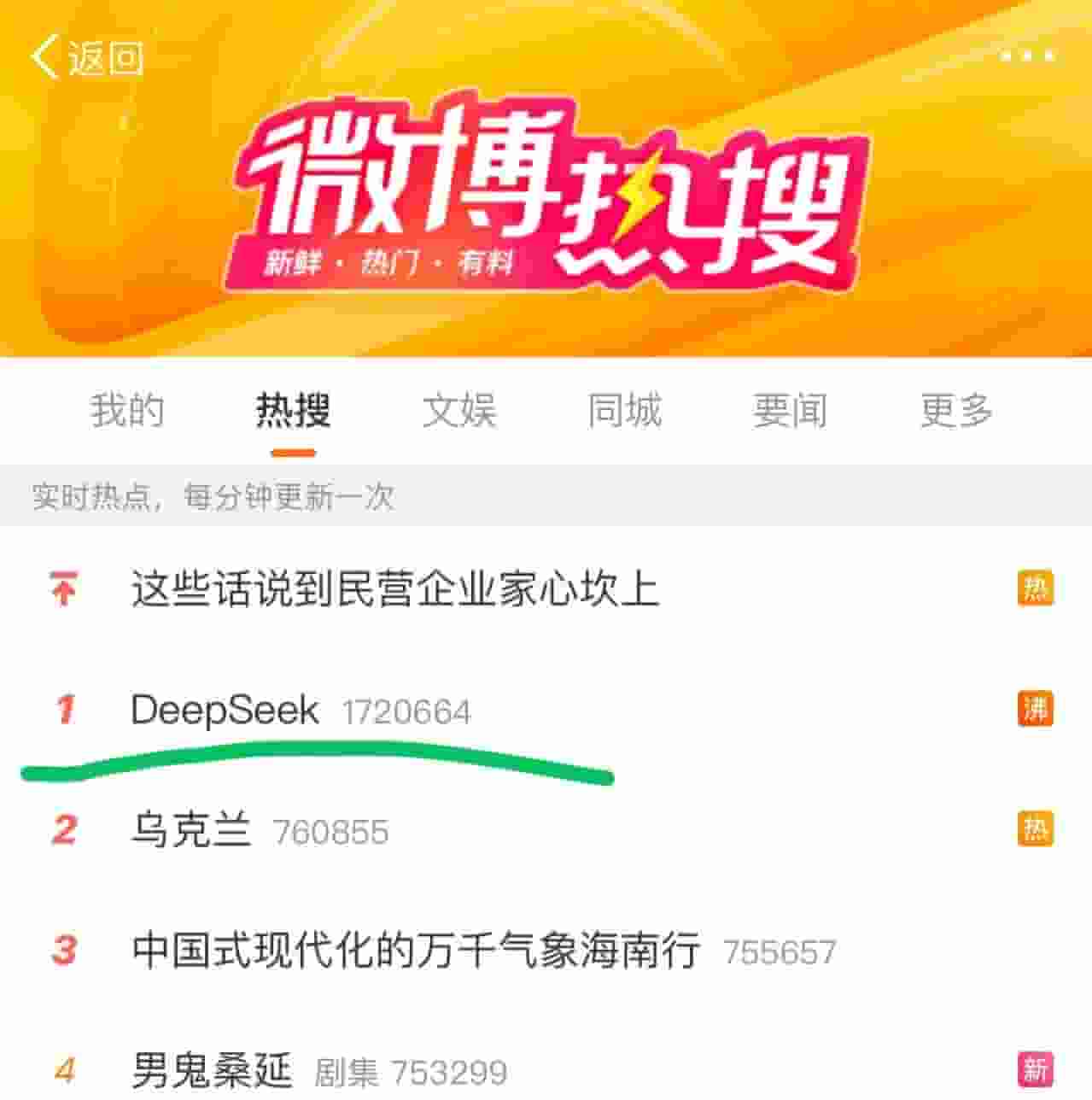Screen dimensions: 1092x1100
Task: Expand the 更多 tab options
Action: (956, 410)
